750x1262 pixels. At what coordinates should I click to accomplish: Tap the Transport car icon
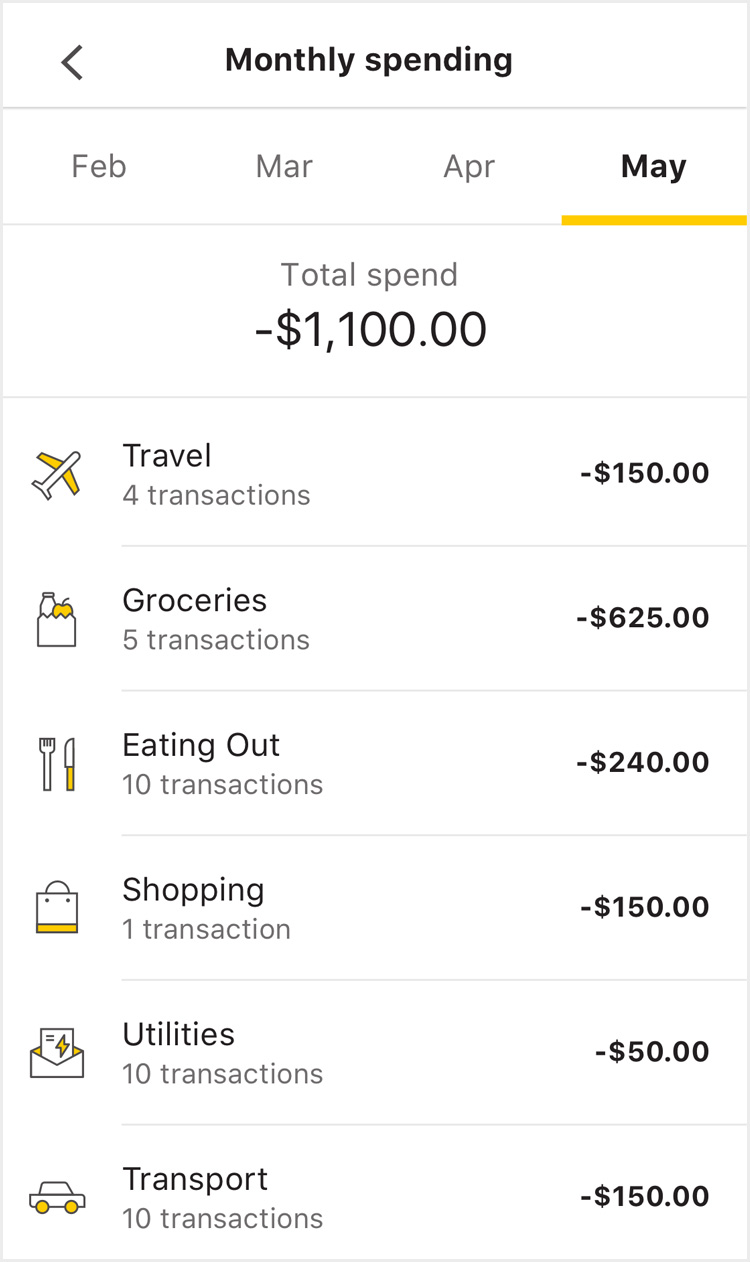pos(57,1196)
